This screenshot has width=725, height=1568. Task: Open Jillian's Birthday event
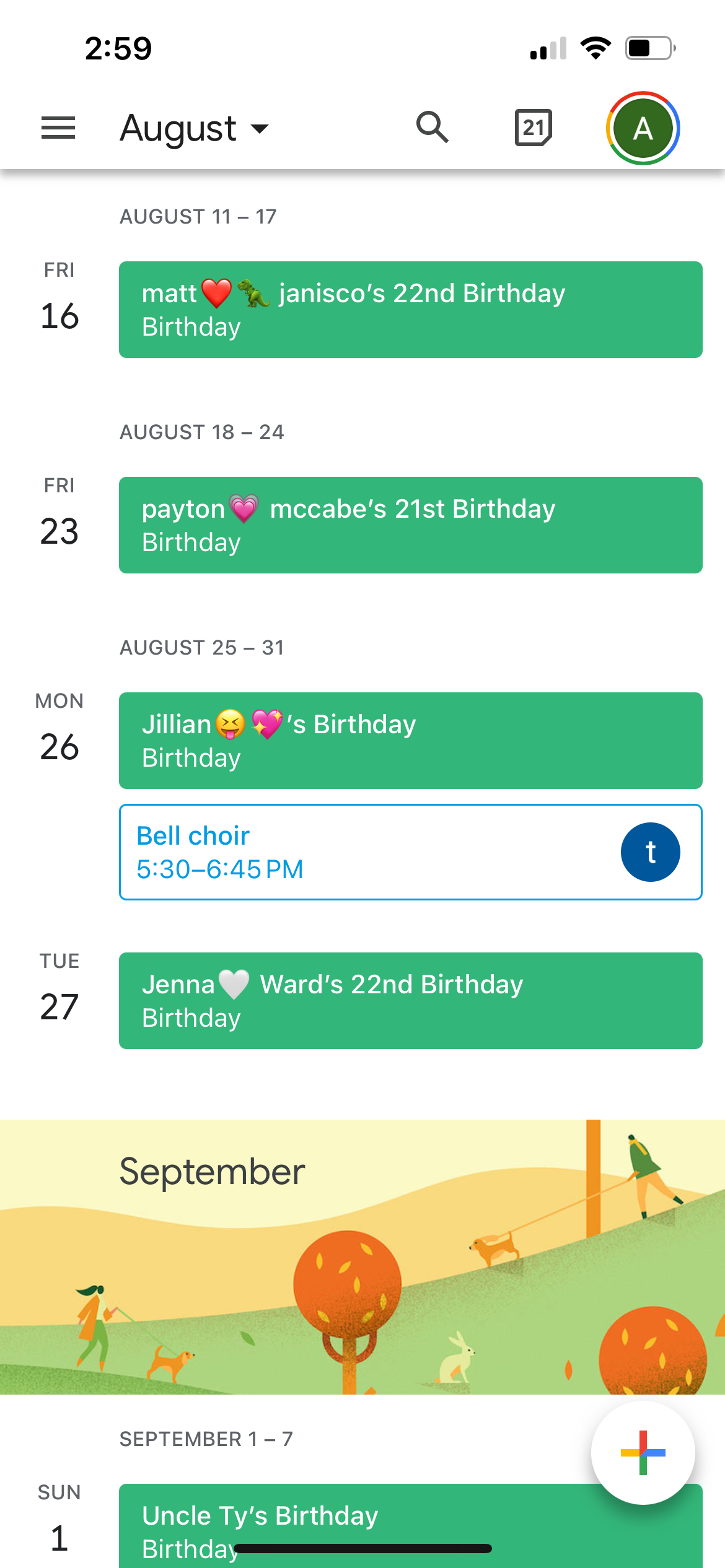coord(411,741)
